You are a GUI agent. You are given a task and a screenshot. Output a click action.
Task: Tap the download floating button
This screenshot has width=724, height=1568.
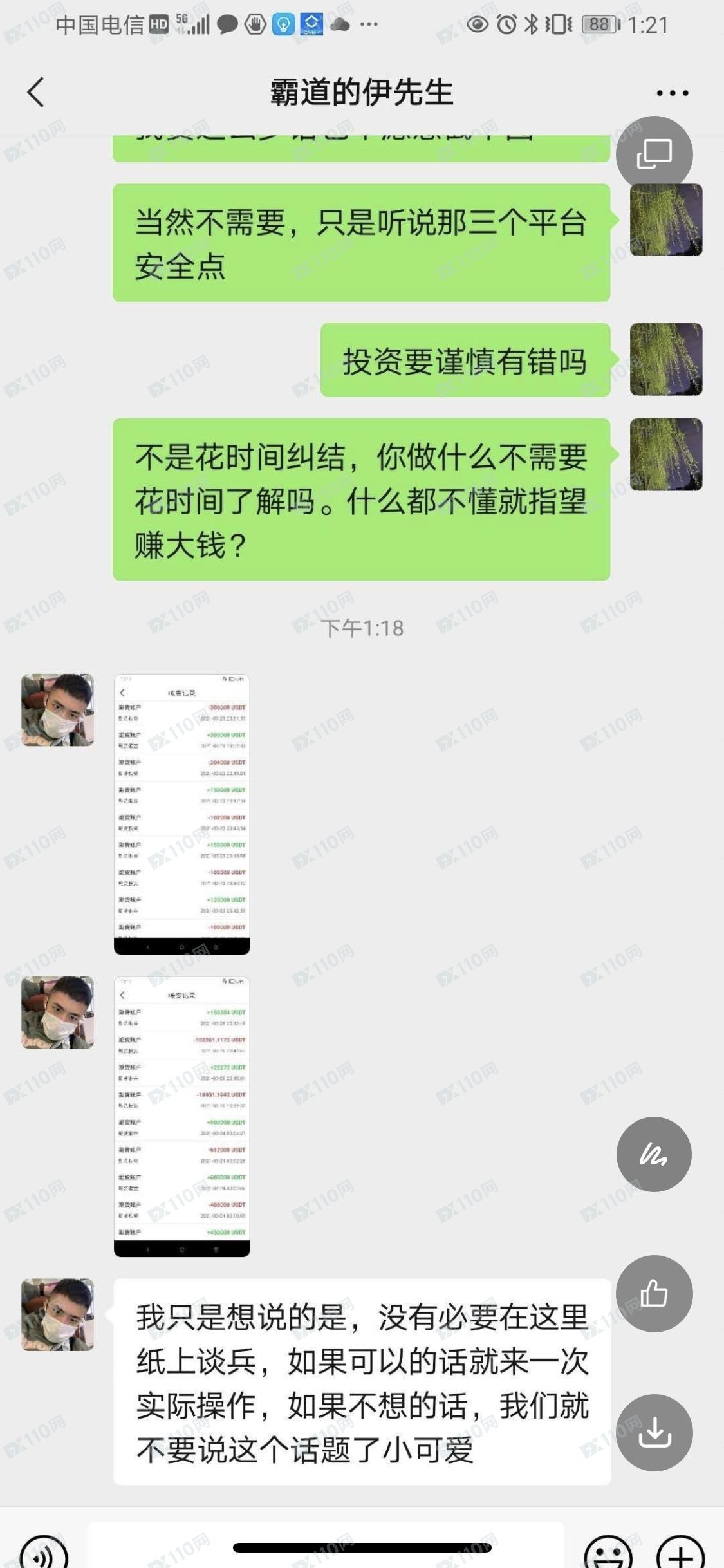654,1432
